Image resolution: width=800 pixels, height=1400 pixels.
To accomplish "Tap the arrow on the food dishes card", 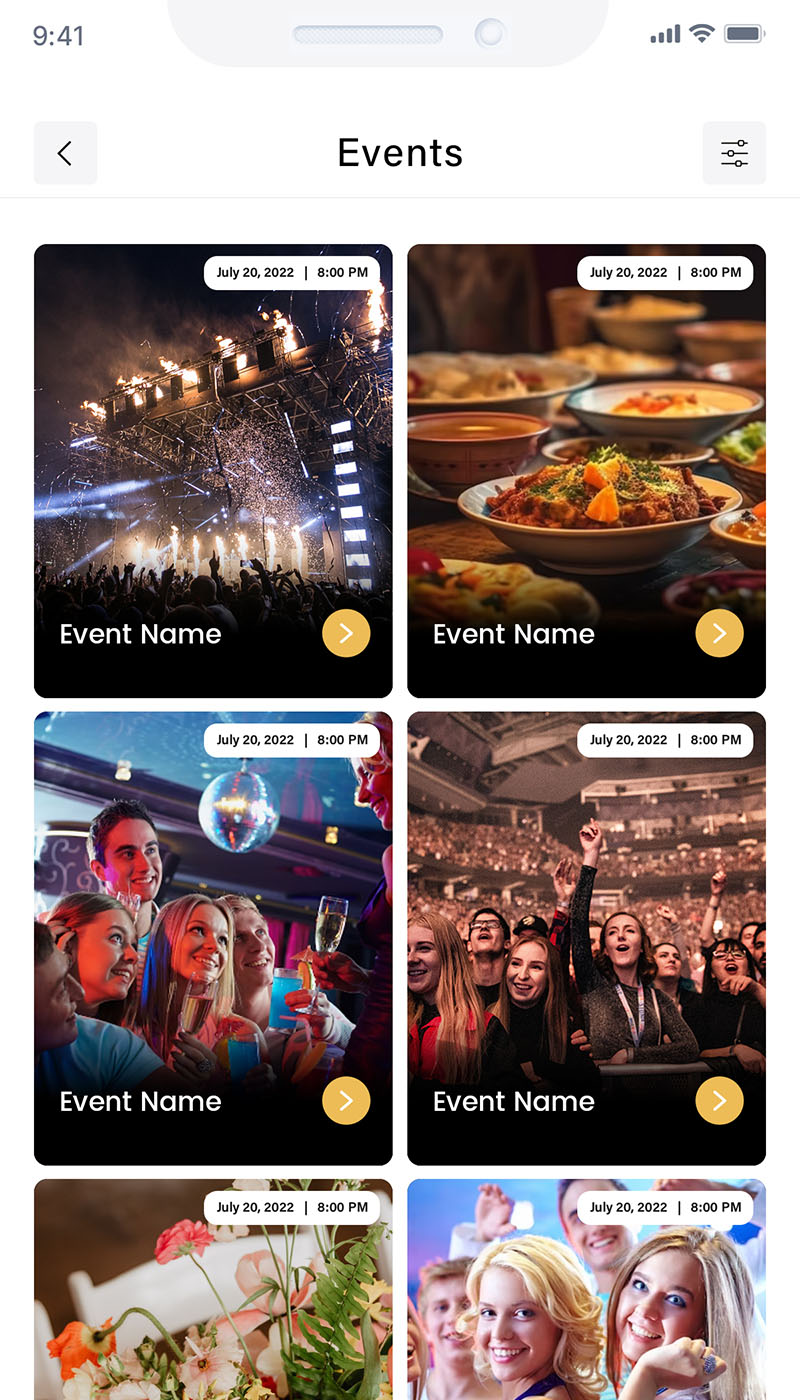I will click(x=719, y=633).
